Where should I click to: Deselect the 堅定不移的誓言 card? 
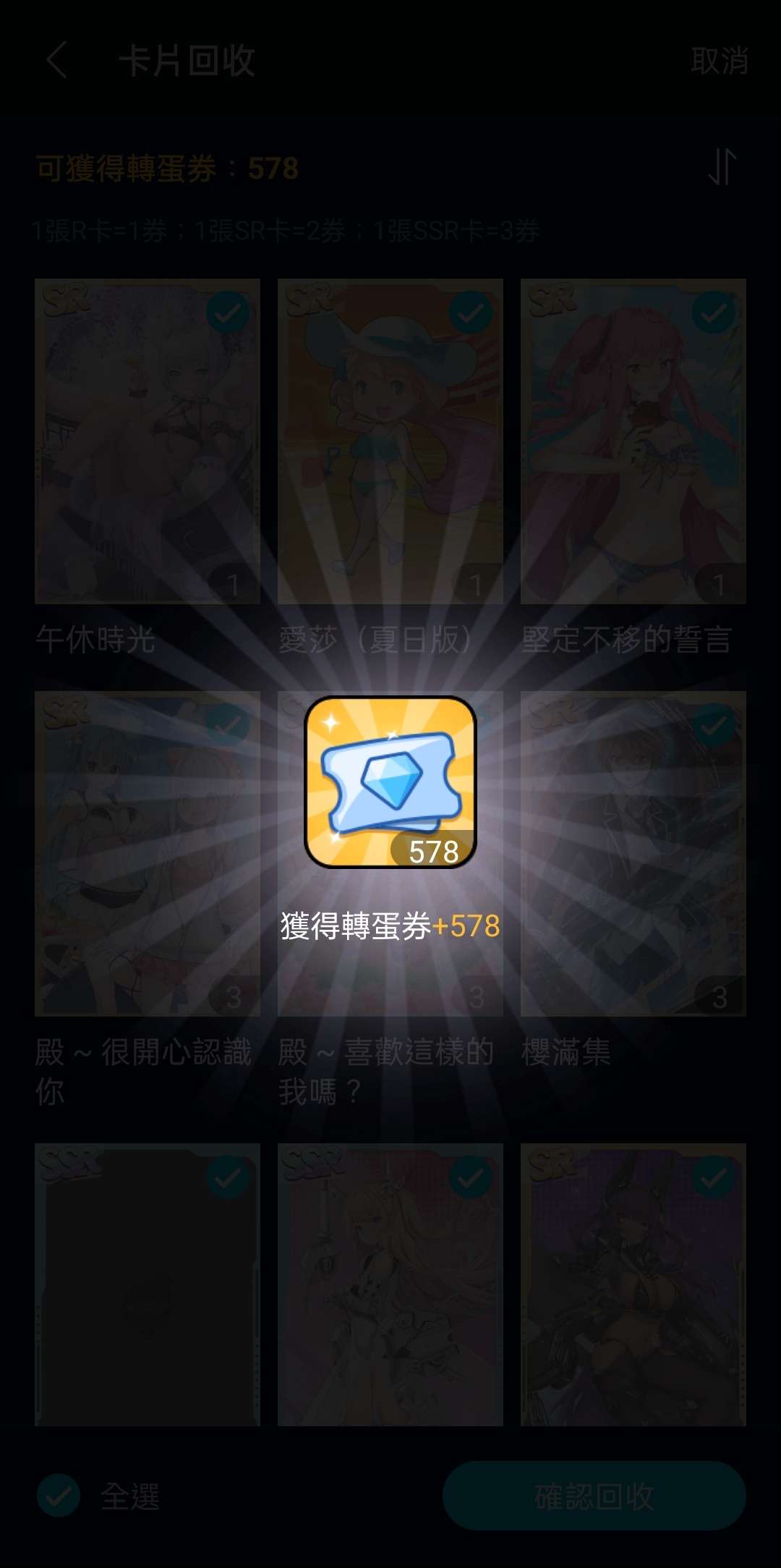pos(713,313)
